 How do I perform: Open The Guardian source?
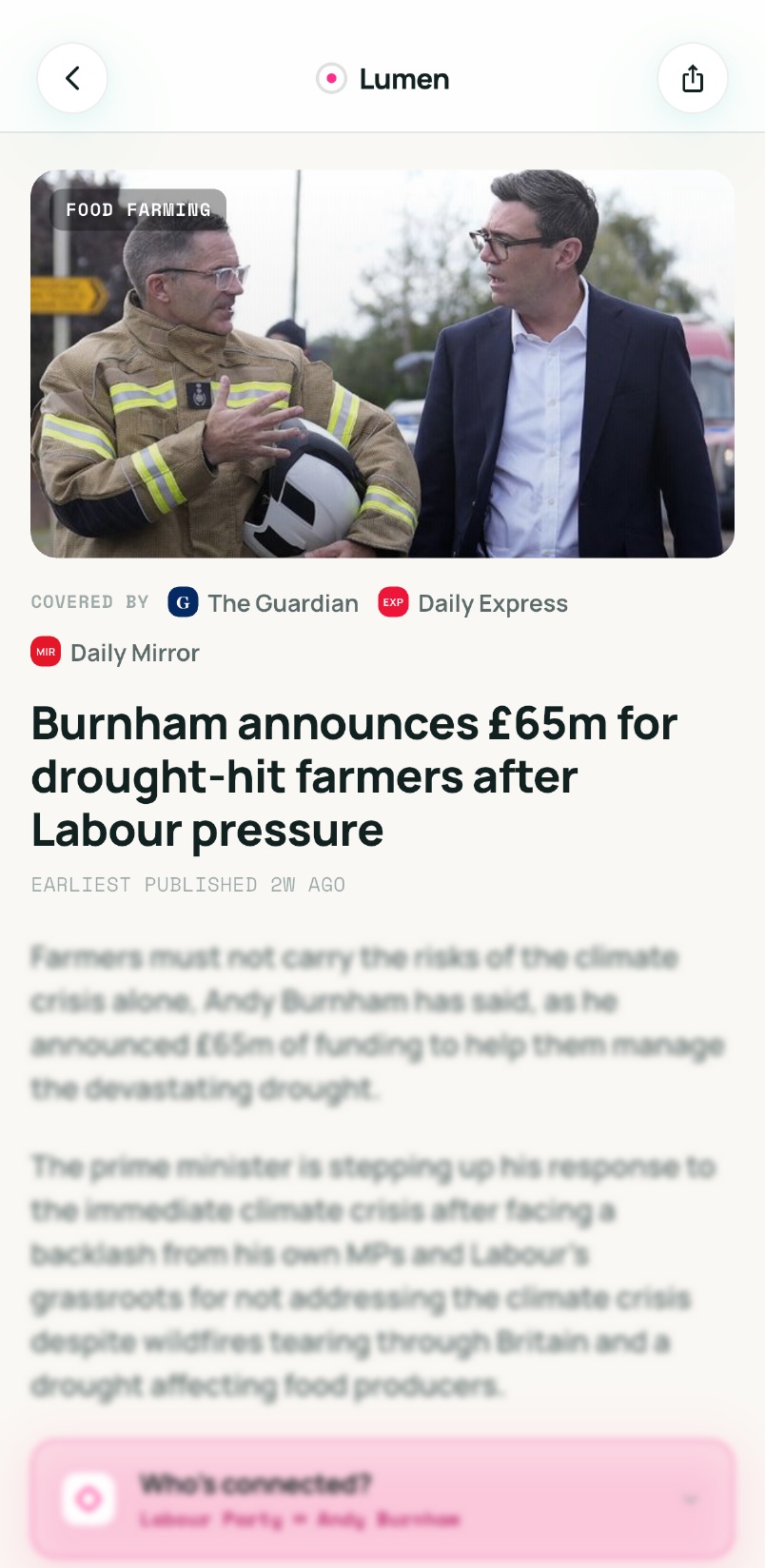(264, 603)
